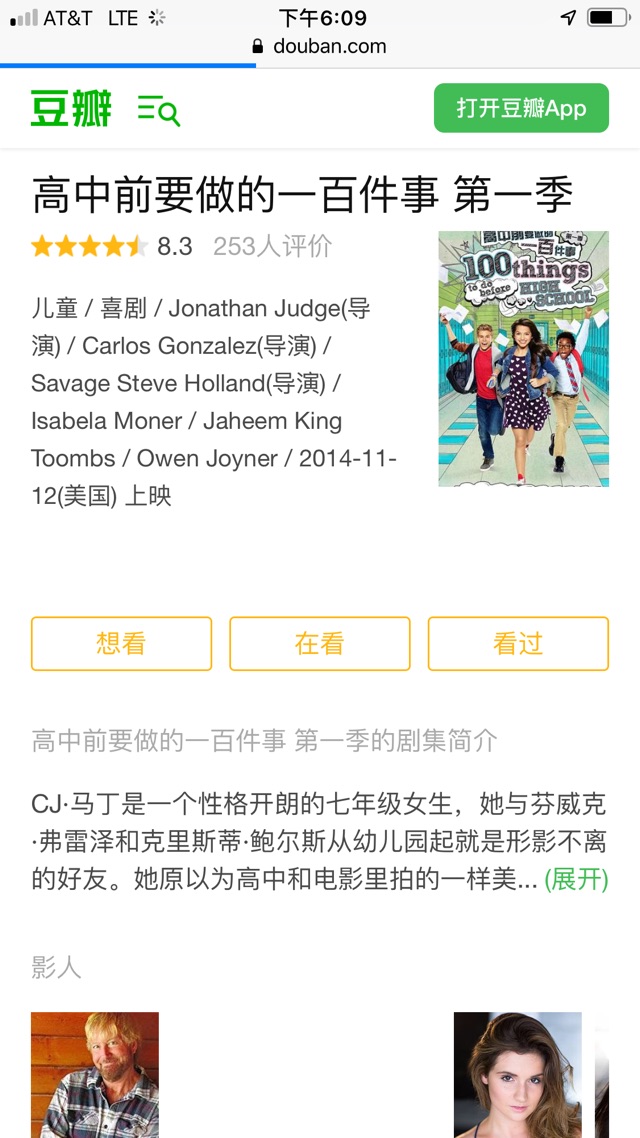
Task: Mark the show as 想看
Action: tap(121, 644)
